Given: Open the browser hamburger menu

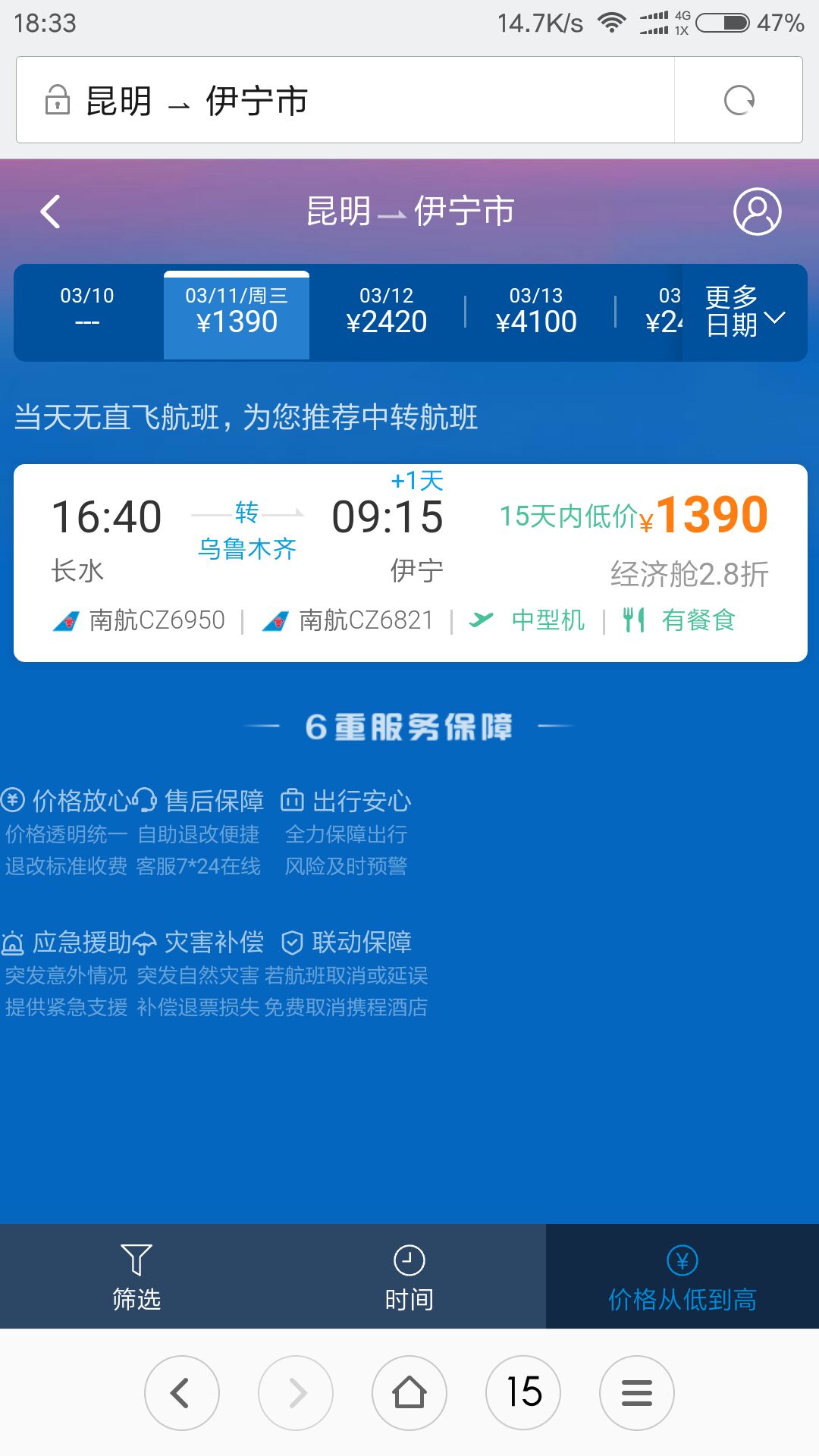Looking at the screenshot, I should point(637,1393).
